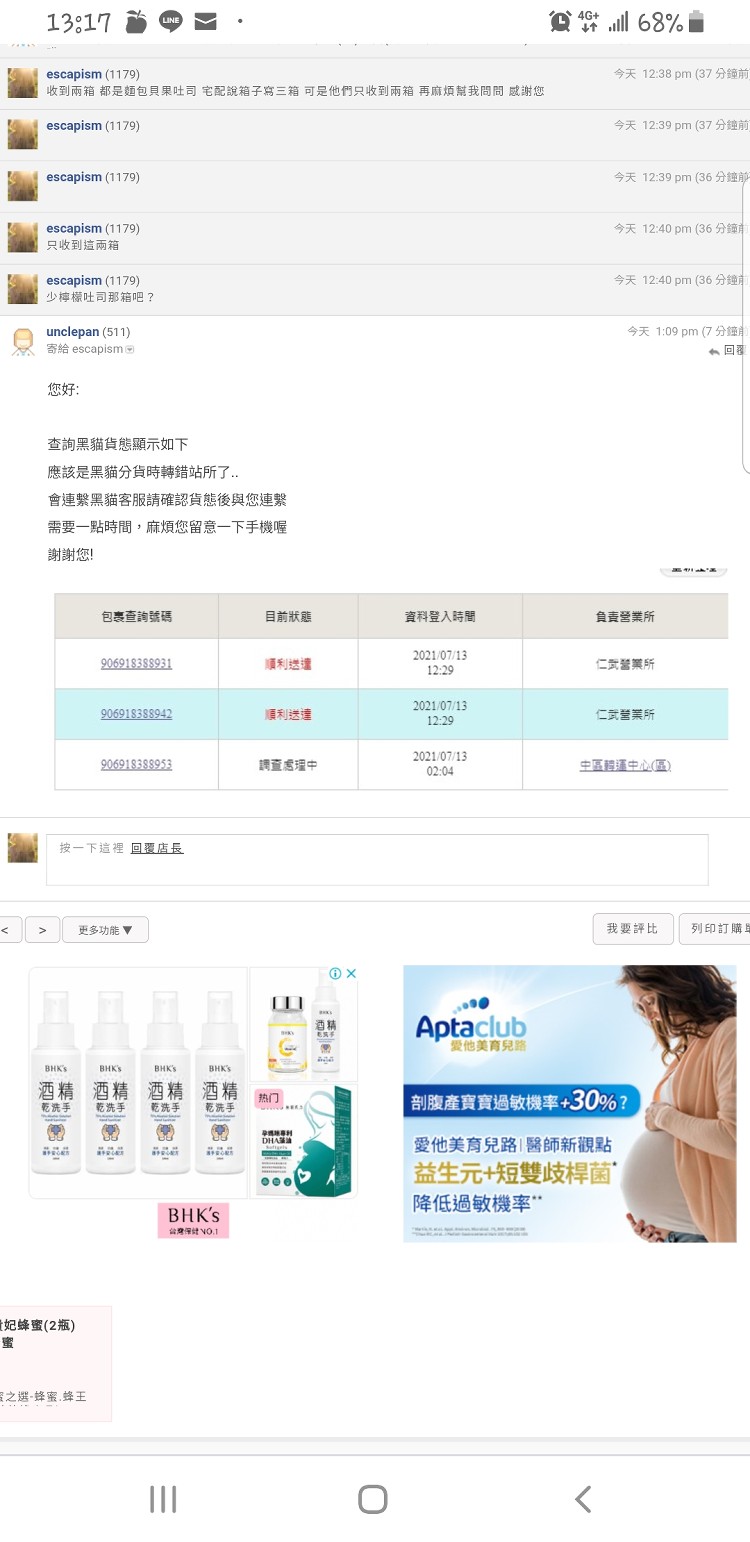Open the Aptaclub ad banner
This screenshot has height=1542, width=750.
(569, 1103)
